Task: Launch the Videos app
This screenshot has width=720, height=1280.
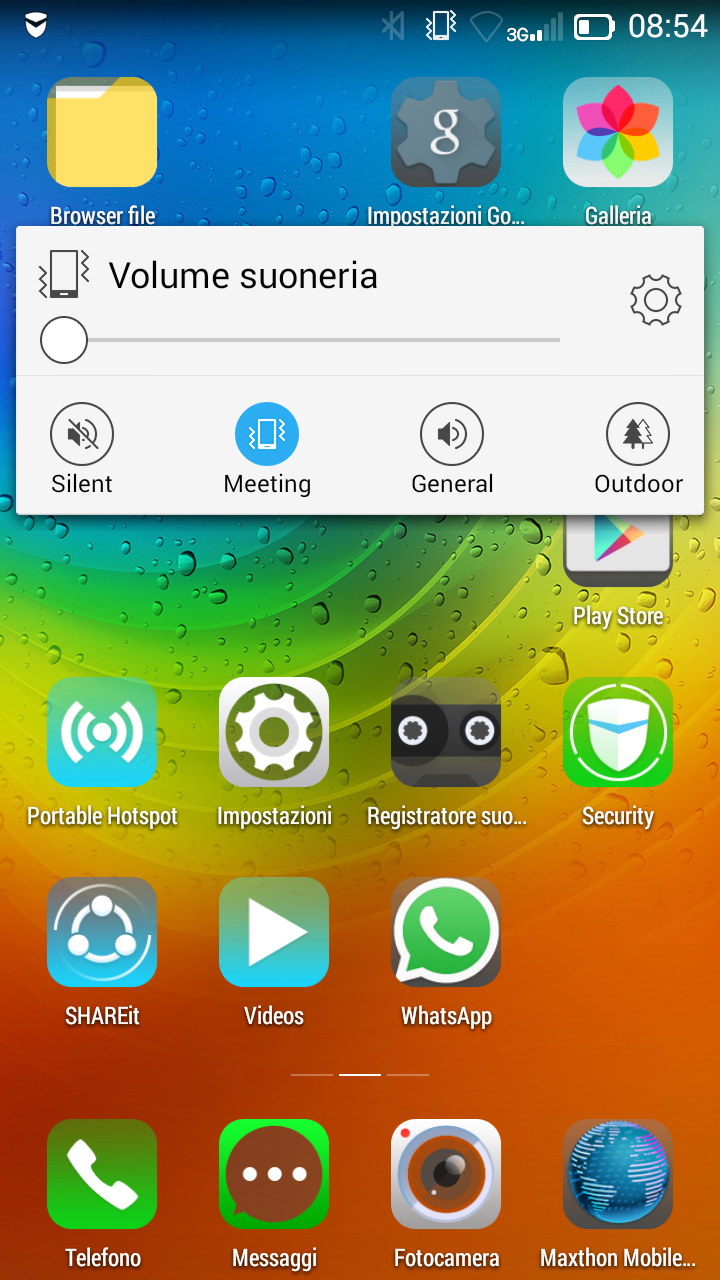Action: point(274,933)
